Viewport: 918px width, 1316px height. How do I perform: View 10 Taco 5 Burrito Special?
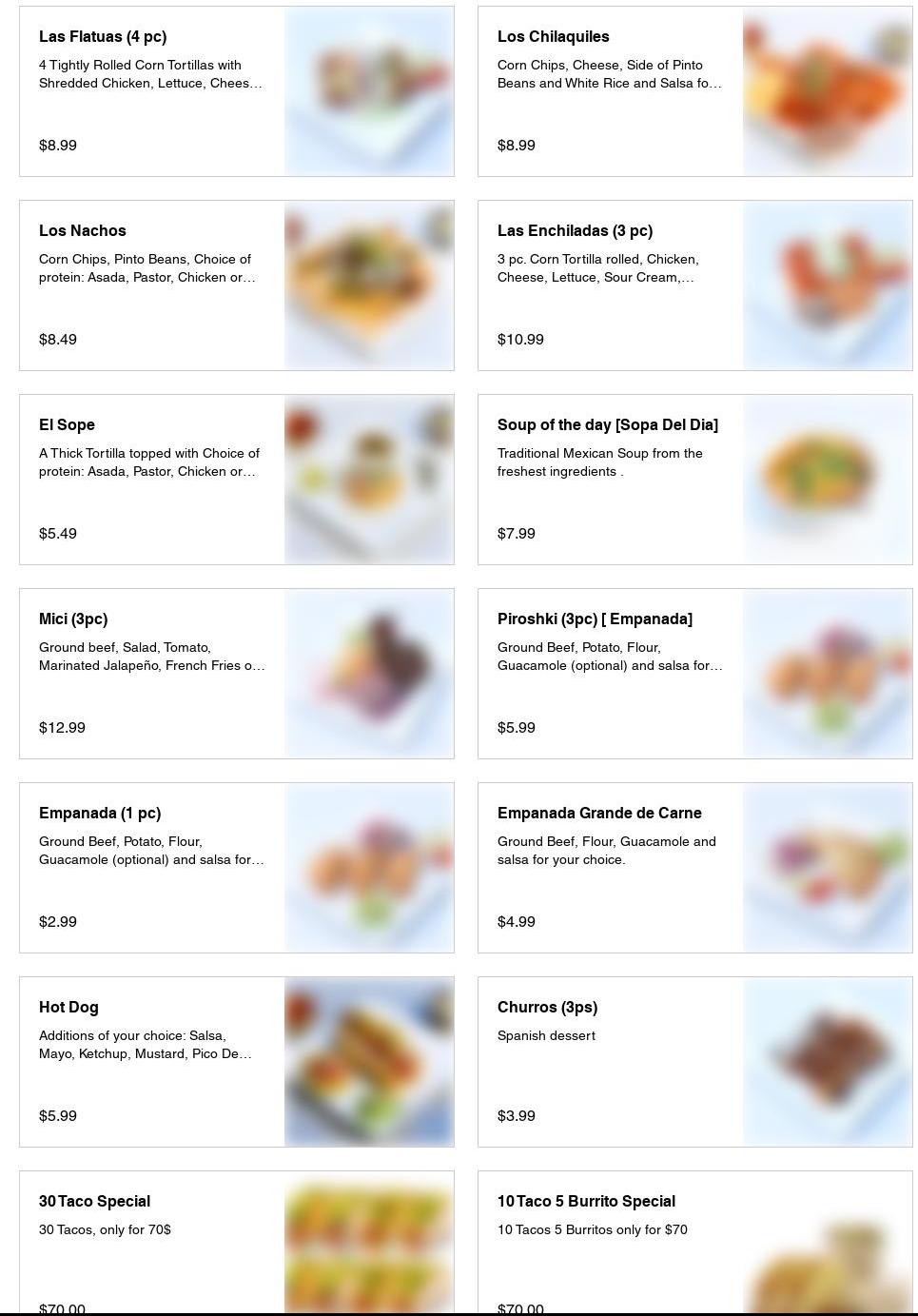pos(694,1242)
